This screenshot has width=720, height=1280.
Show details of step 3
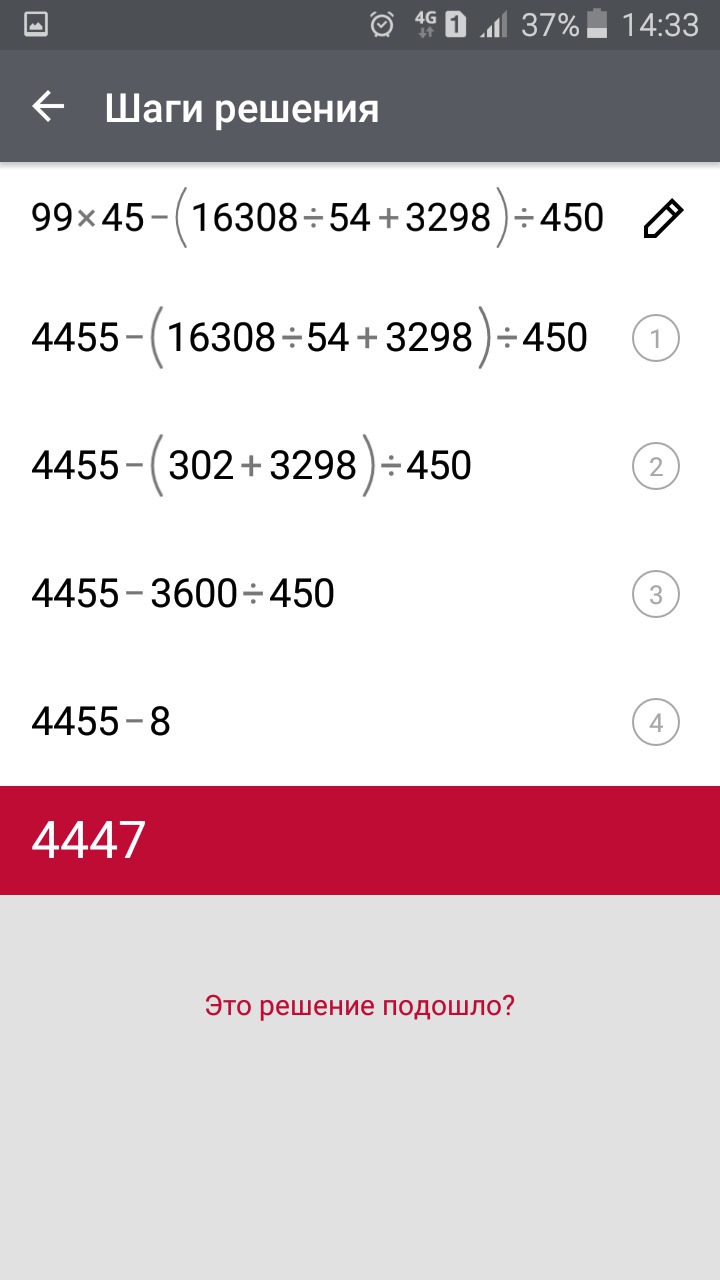(x=655, y=595)
